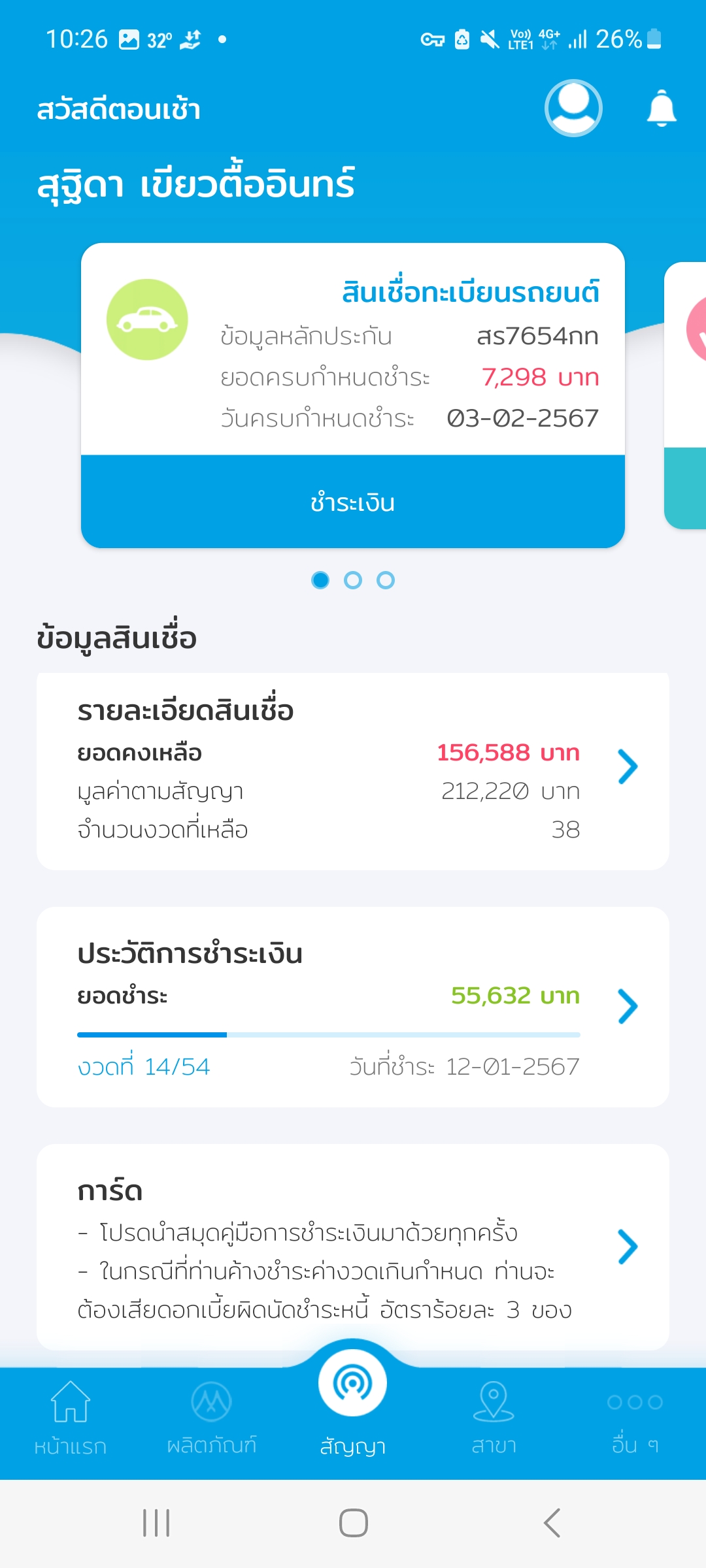The height and width of the screenshot is (1568, 706).
Task: Select the second carousel page dot
Action: pos(353,580)
